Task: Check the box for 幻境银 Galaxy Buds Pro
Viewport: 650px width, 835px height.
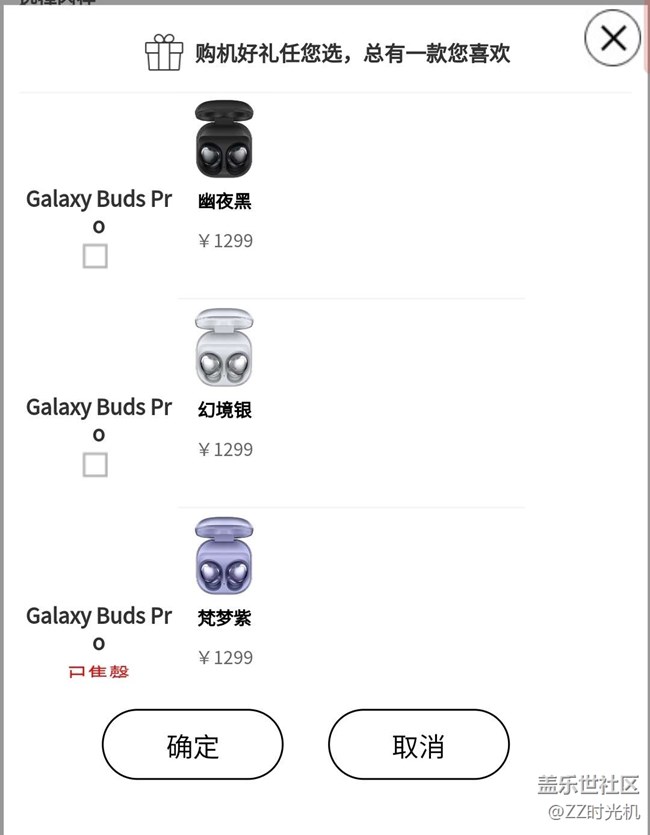Action: pyautogui.click(x=95, y=465)
